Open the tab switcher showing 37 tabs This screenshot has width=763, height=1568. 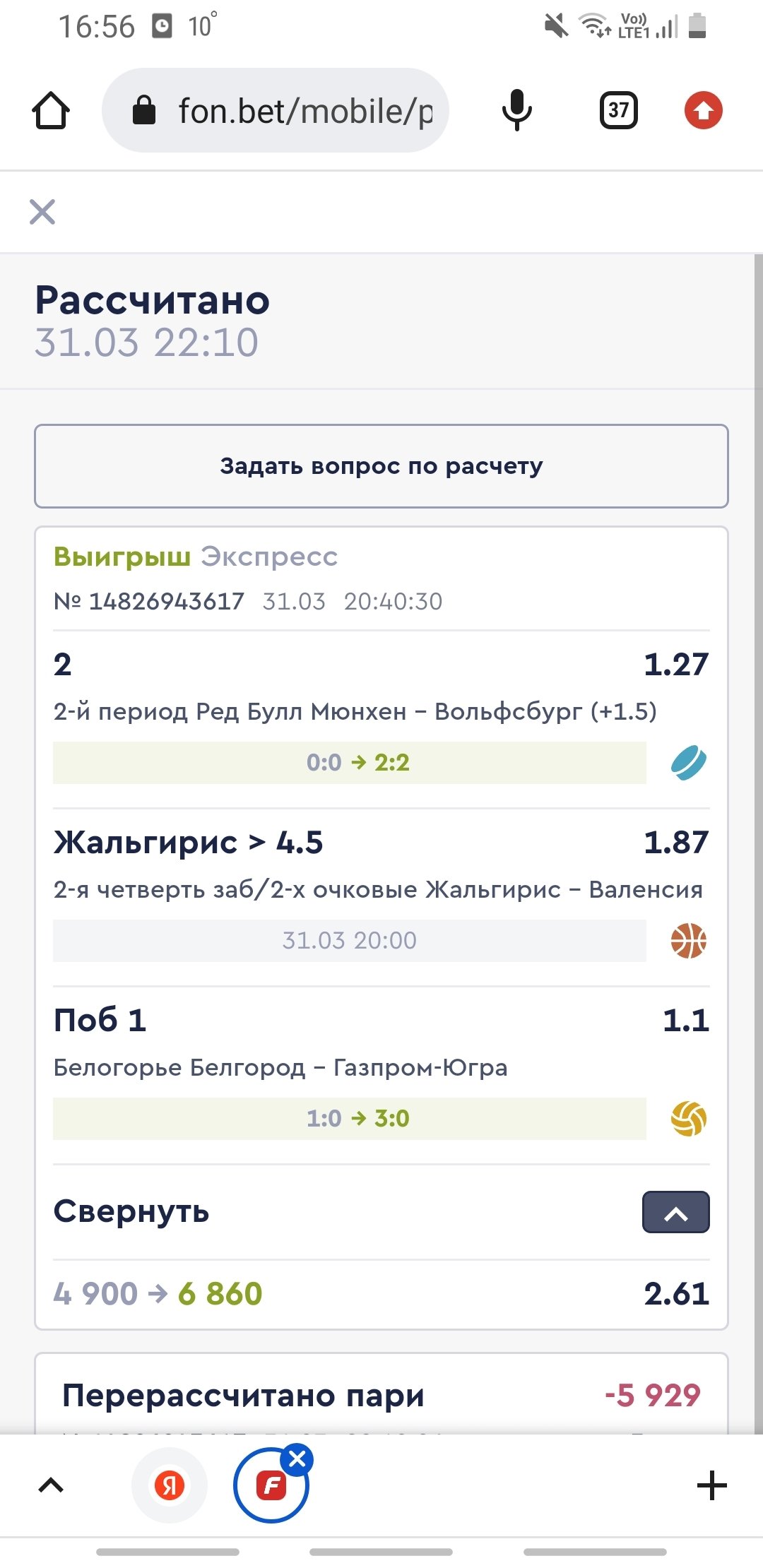(x=618, y=111)
